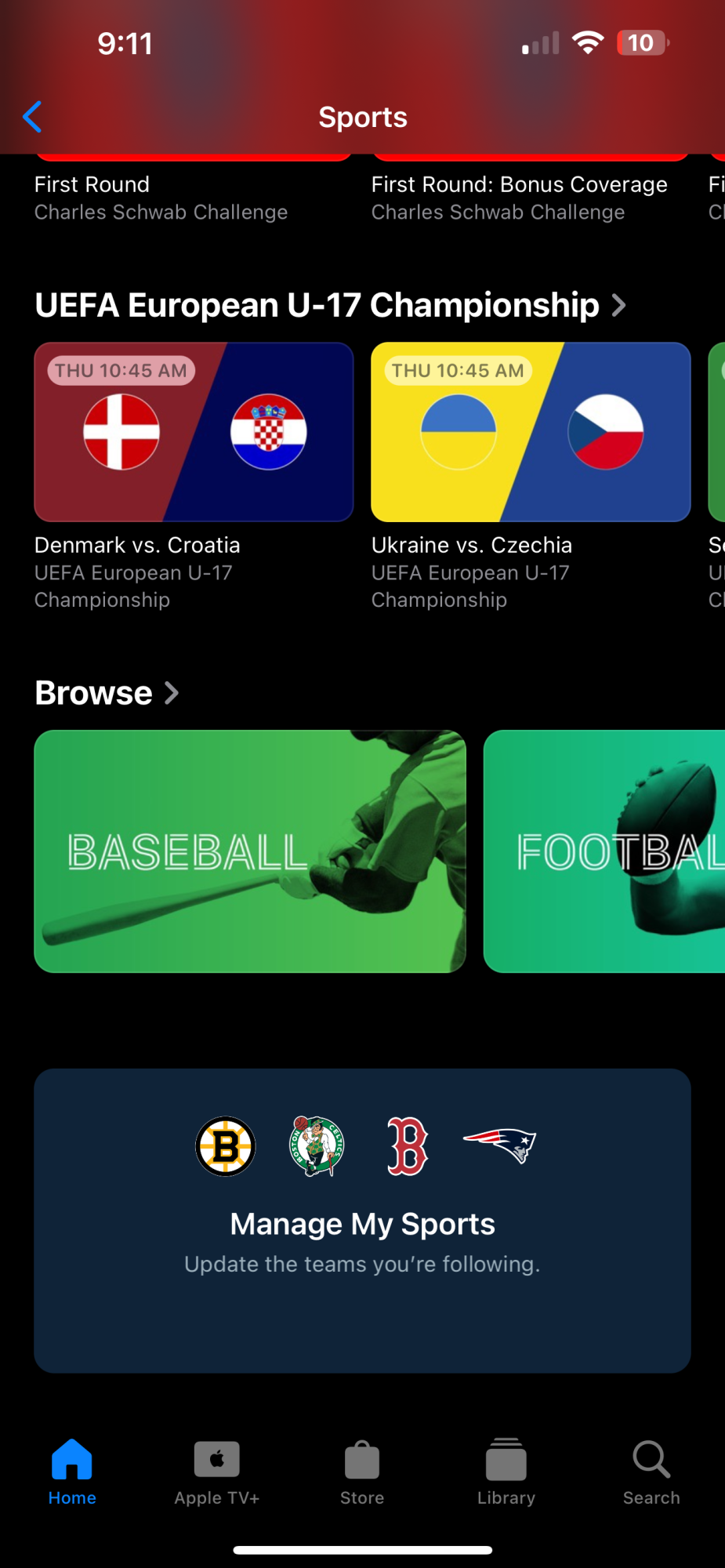This screenshot has height=1568, width=725.
Task: Switch to the Home tab
Action: 72,1472
